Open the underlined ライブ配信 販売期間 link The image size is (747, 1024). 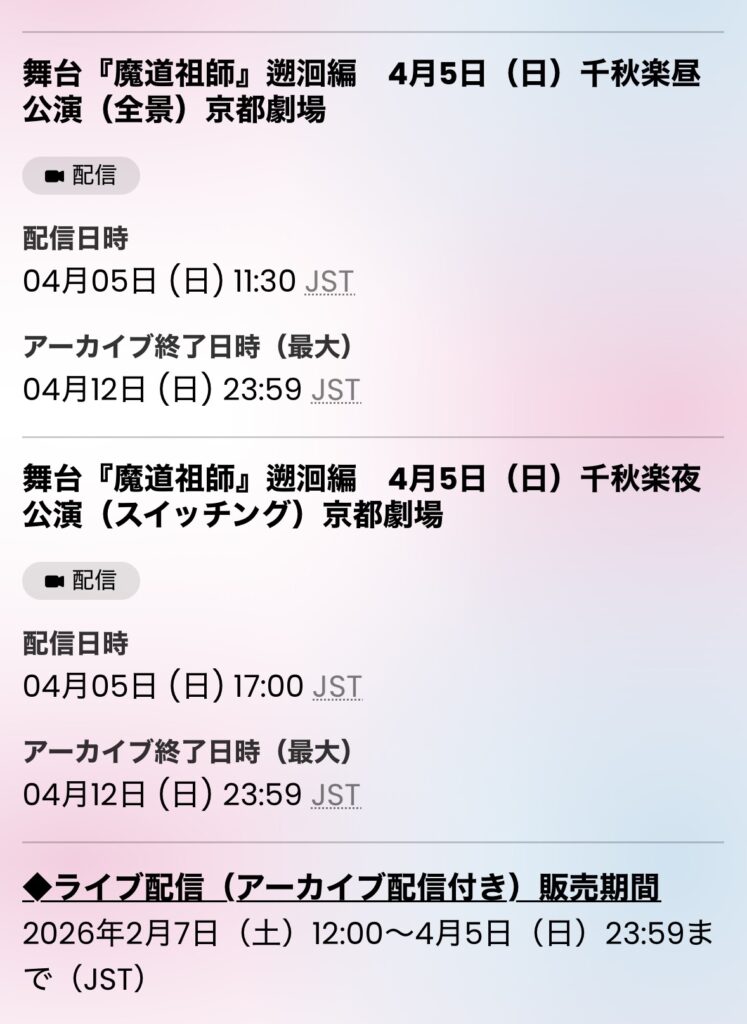click(x=341, y=887)
